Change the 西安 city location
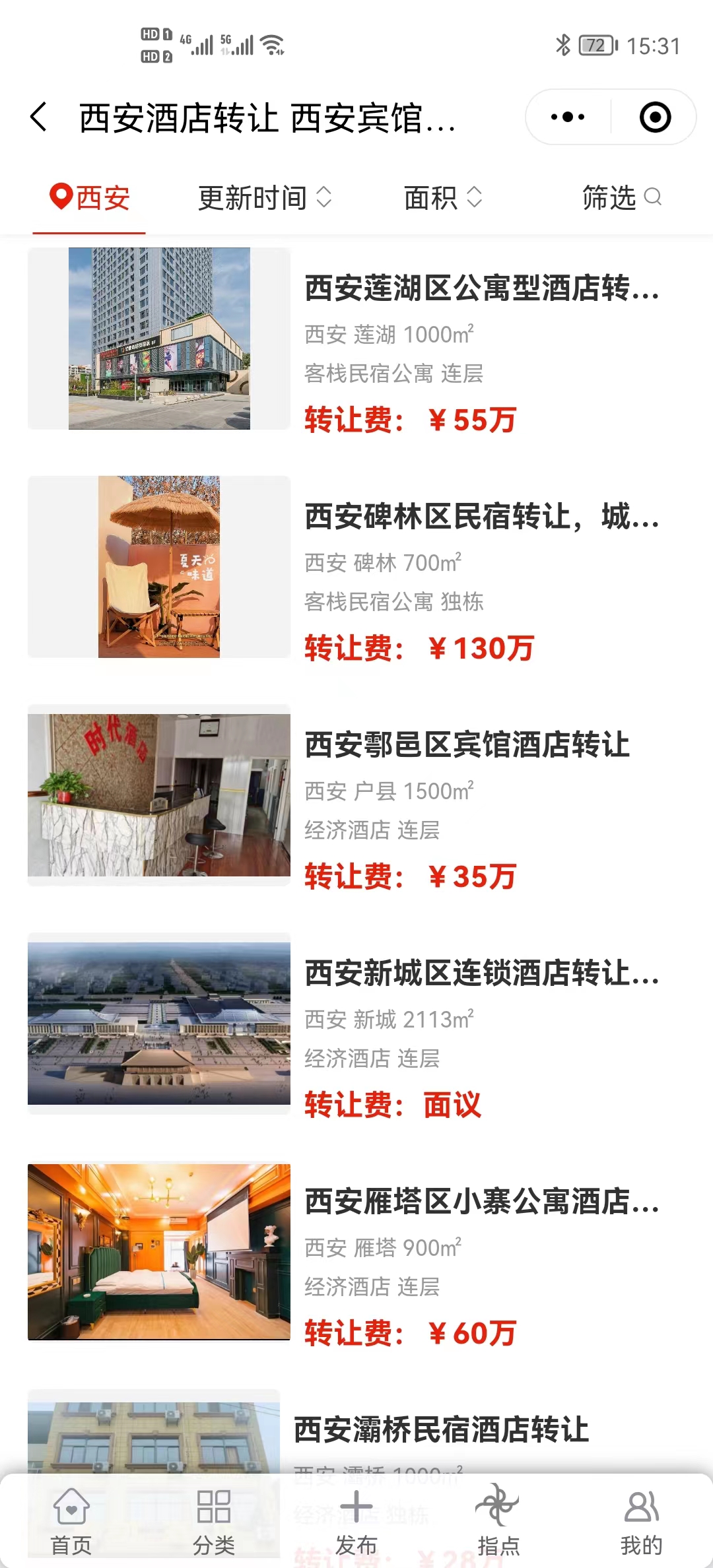 [x=90, y=198]
